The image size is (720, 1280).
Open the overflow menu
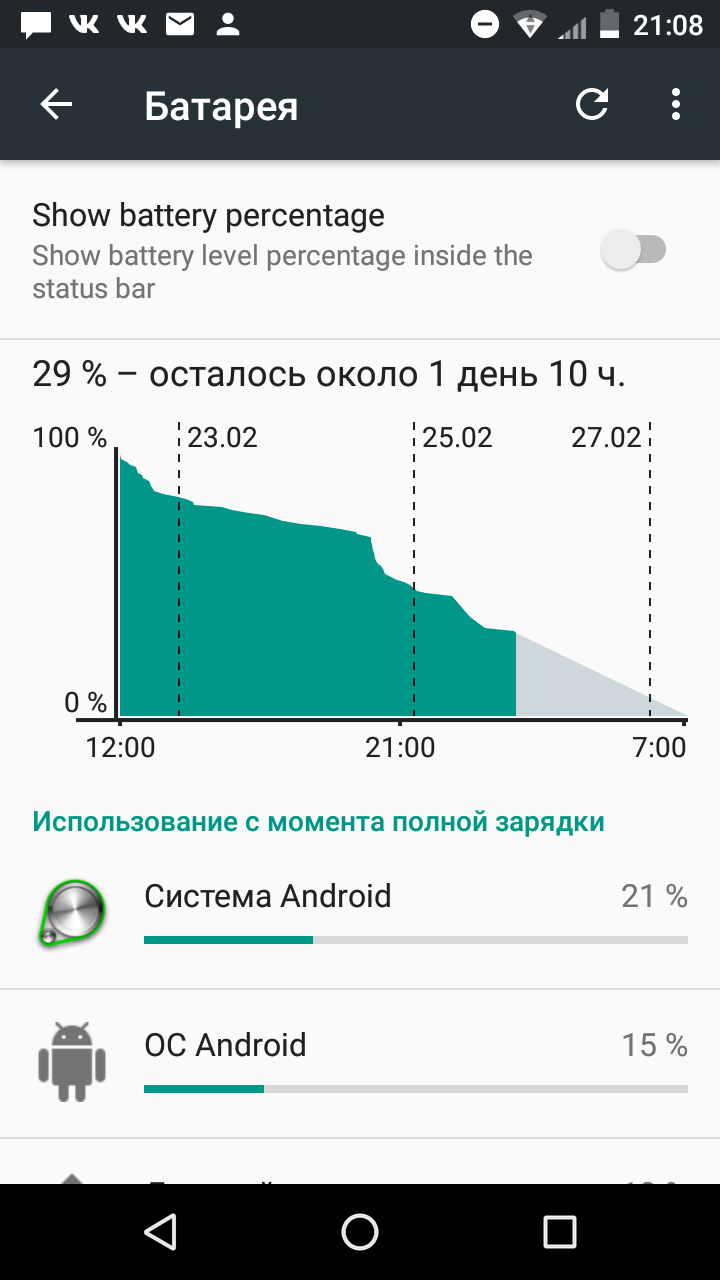pos(676,105)
